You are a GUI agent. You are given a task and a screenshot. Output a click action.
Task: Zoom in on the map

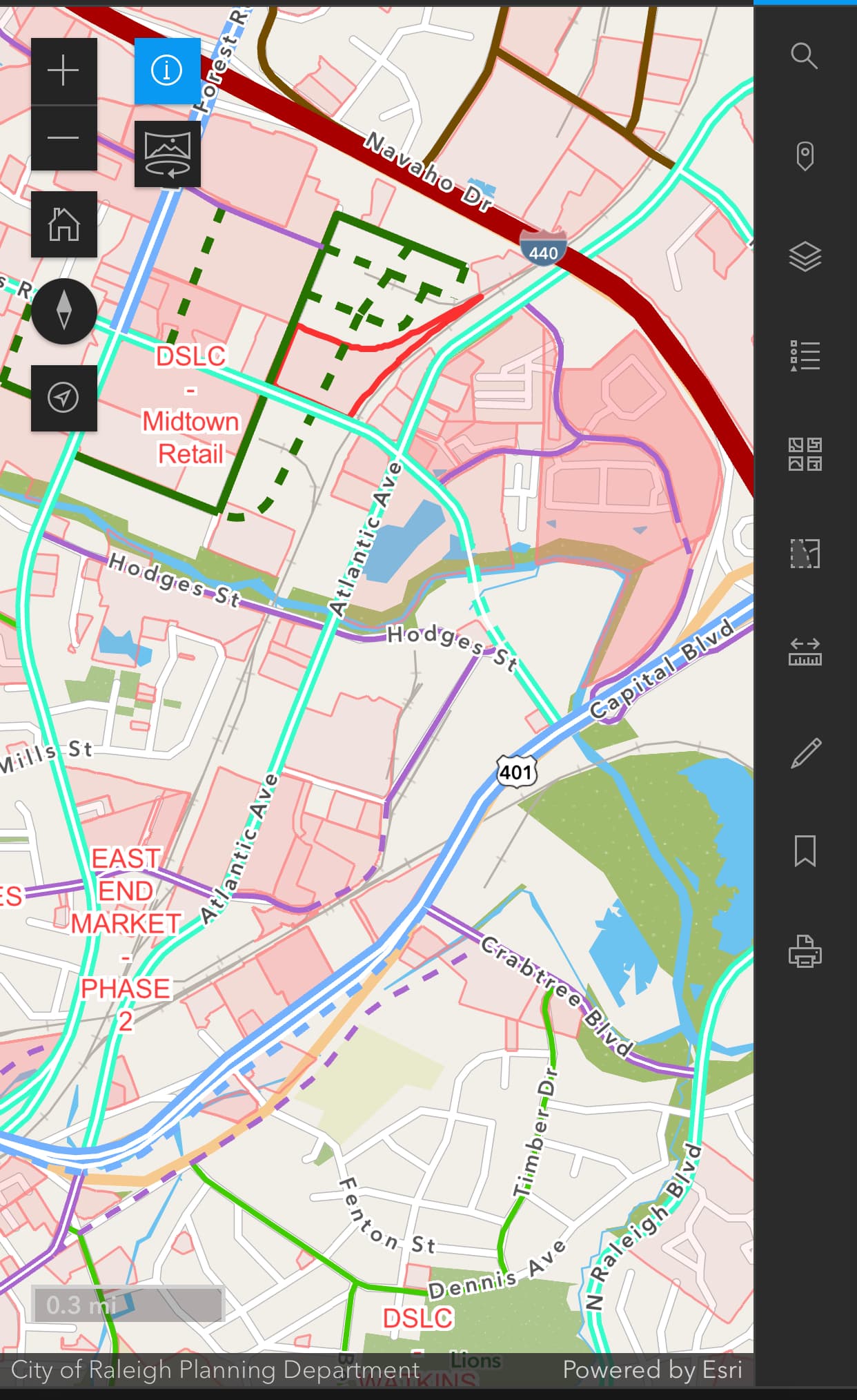[x=63, y=71]
